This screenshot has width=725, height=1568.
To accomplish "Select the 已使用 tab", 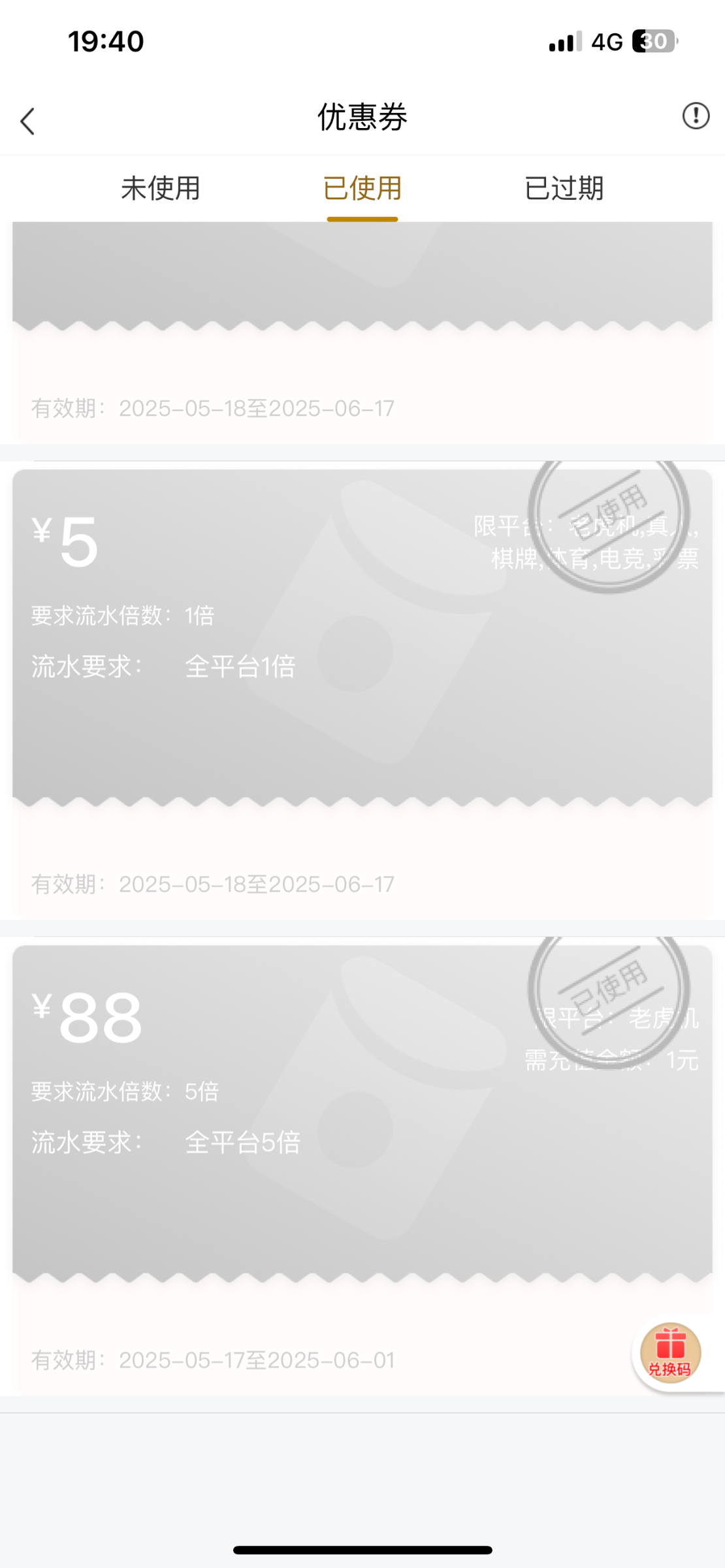I will (x=362, y=188).
